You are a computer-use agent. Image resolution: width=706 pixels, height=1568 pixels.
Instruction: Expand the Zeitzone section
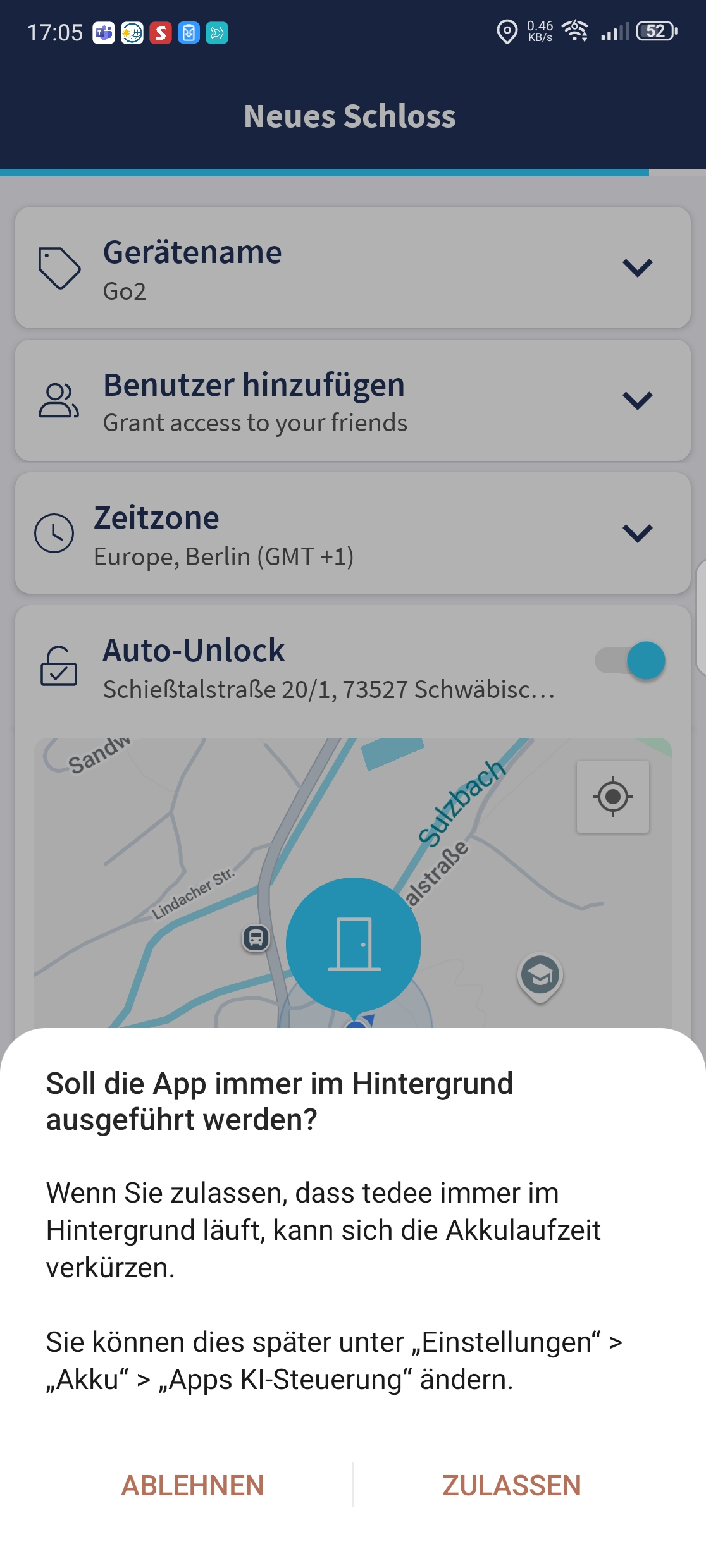click(352, 532)
